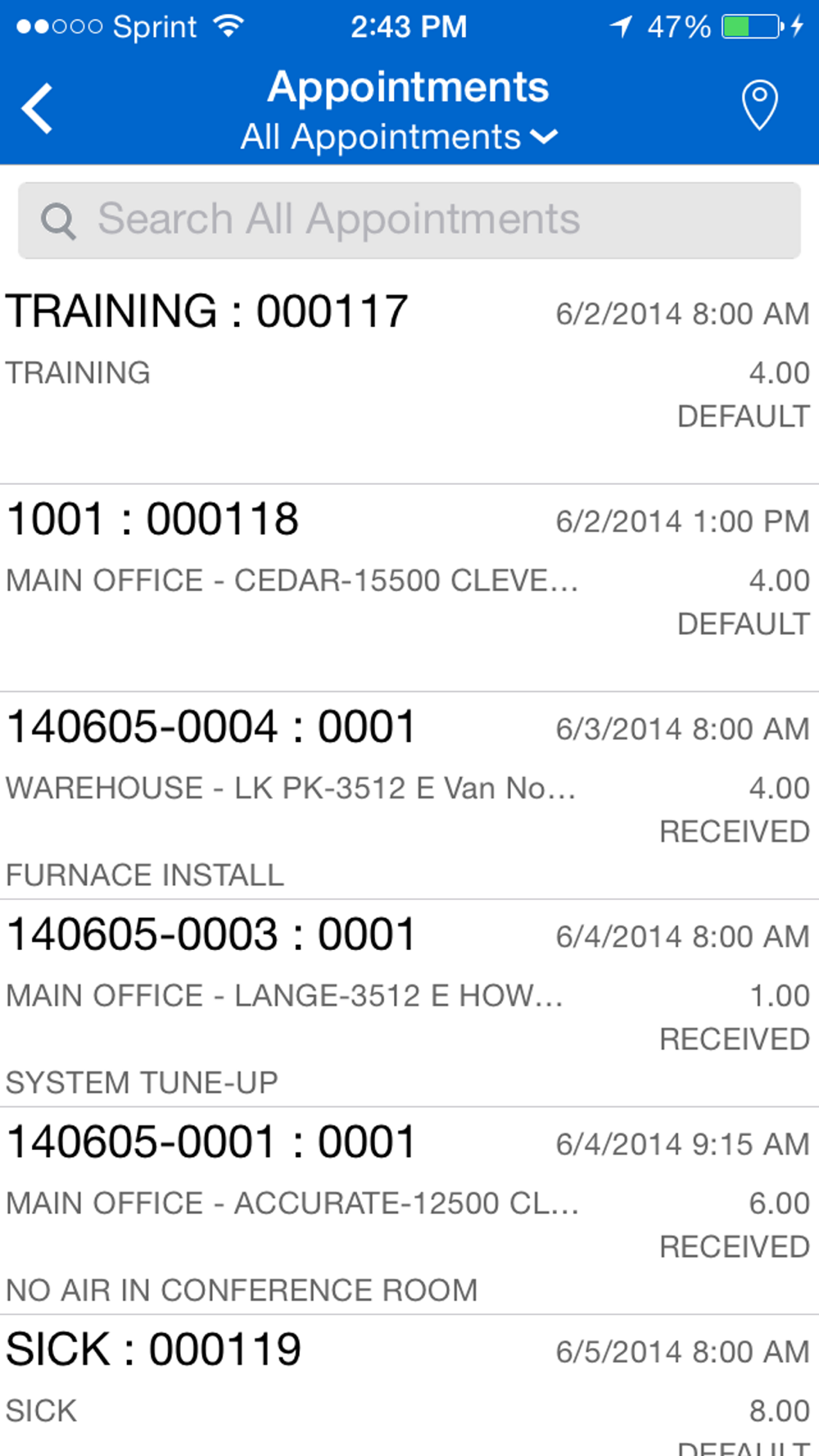Image resolution: width=819 pixels, height=1456 pixels.
Task: Open appointment SICK : 000119
Action: click(408, 1386)
